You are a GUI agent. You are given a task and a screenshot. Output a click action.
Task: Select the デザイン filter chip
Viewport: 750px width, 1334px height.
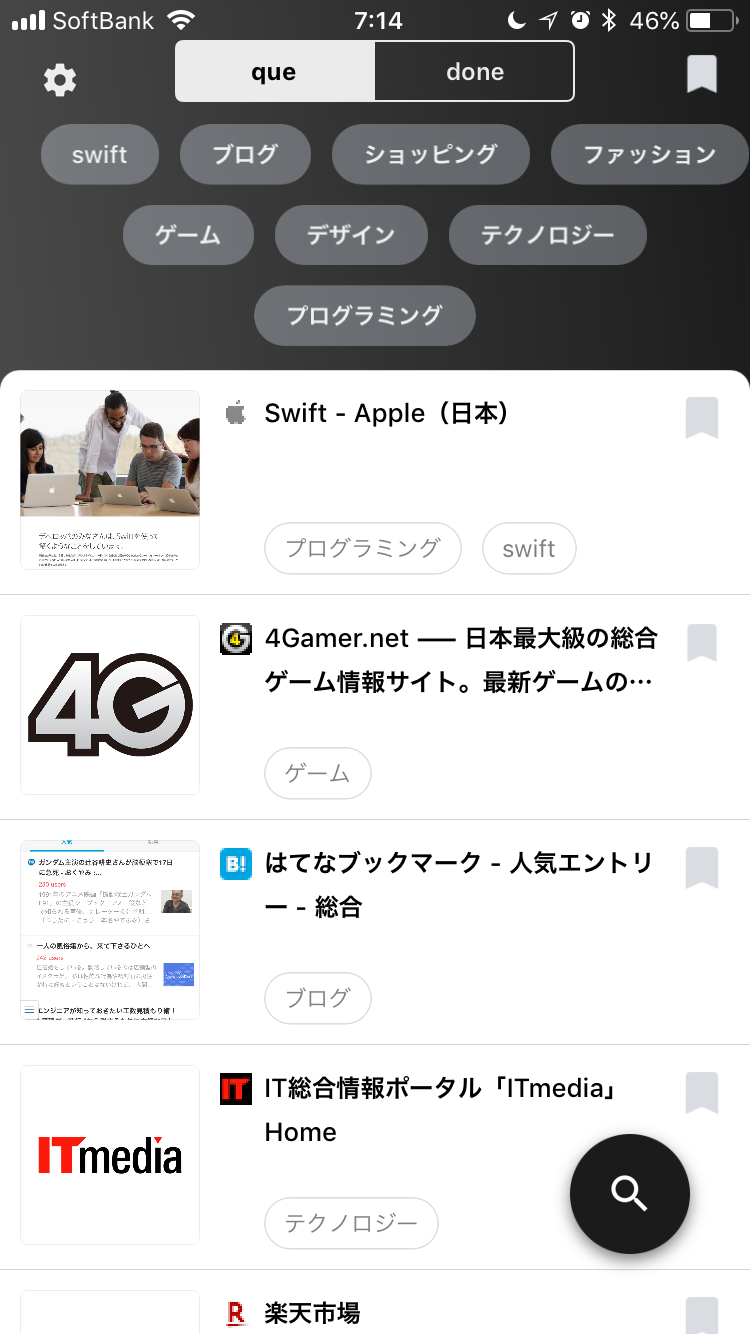click(x=351, y=235)
